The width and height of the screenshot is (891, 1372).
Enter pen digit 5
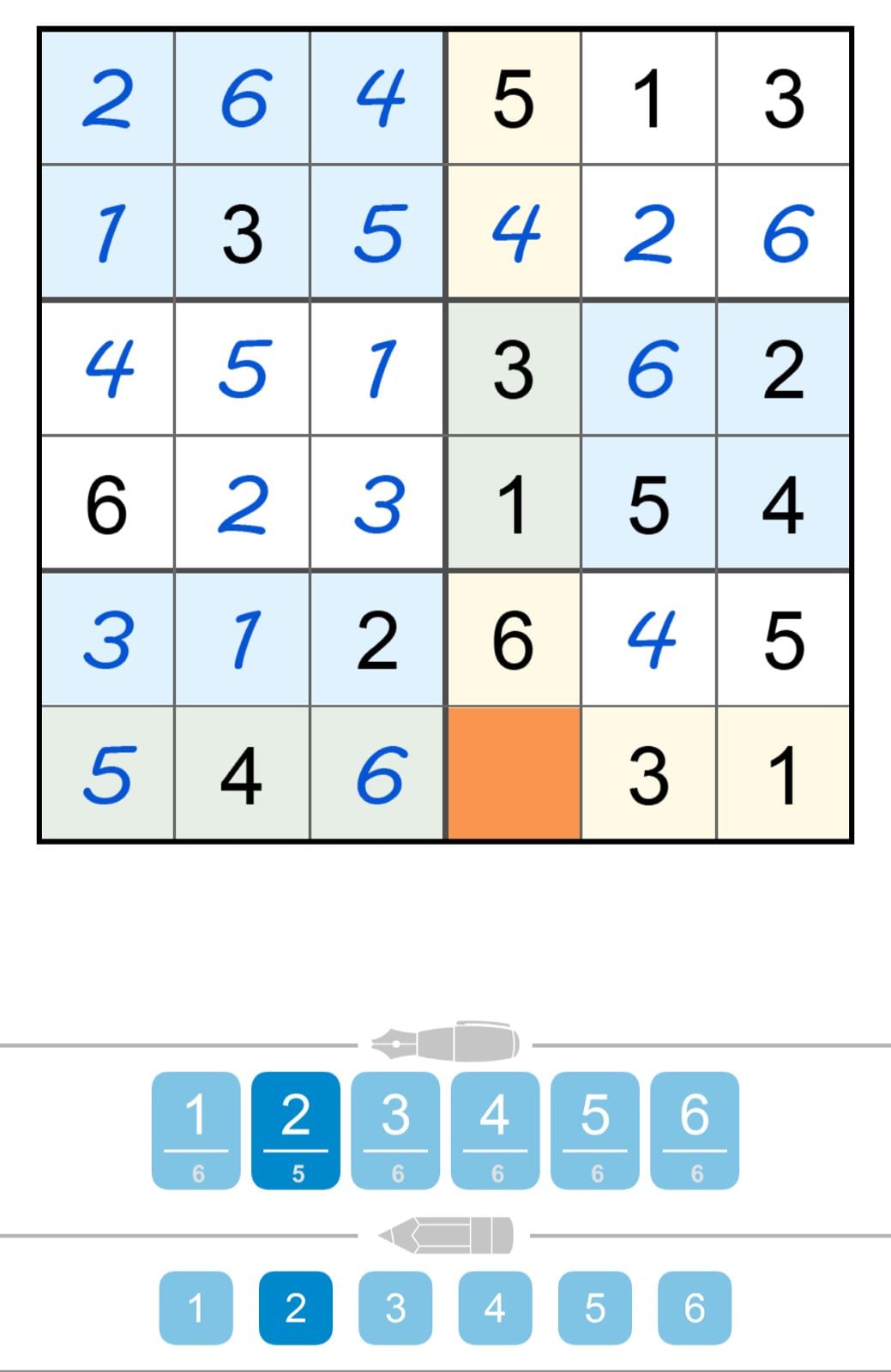[x=594, y=1129]
